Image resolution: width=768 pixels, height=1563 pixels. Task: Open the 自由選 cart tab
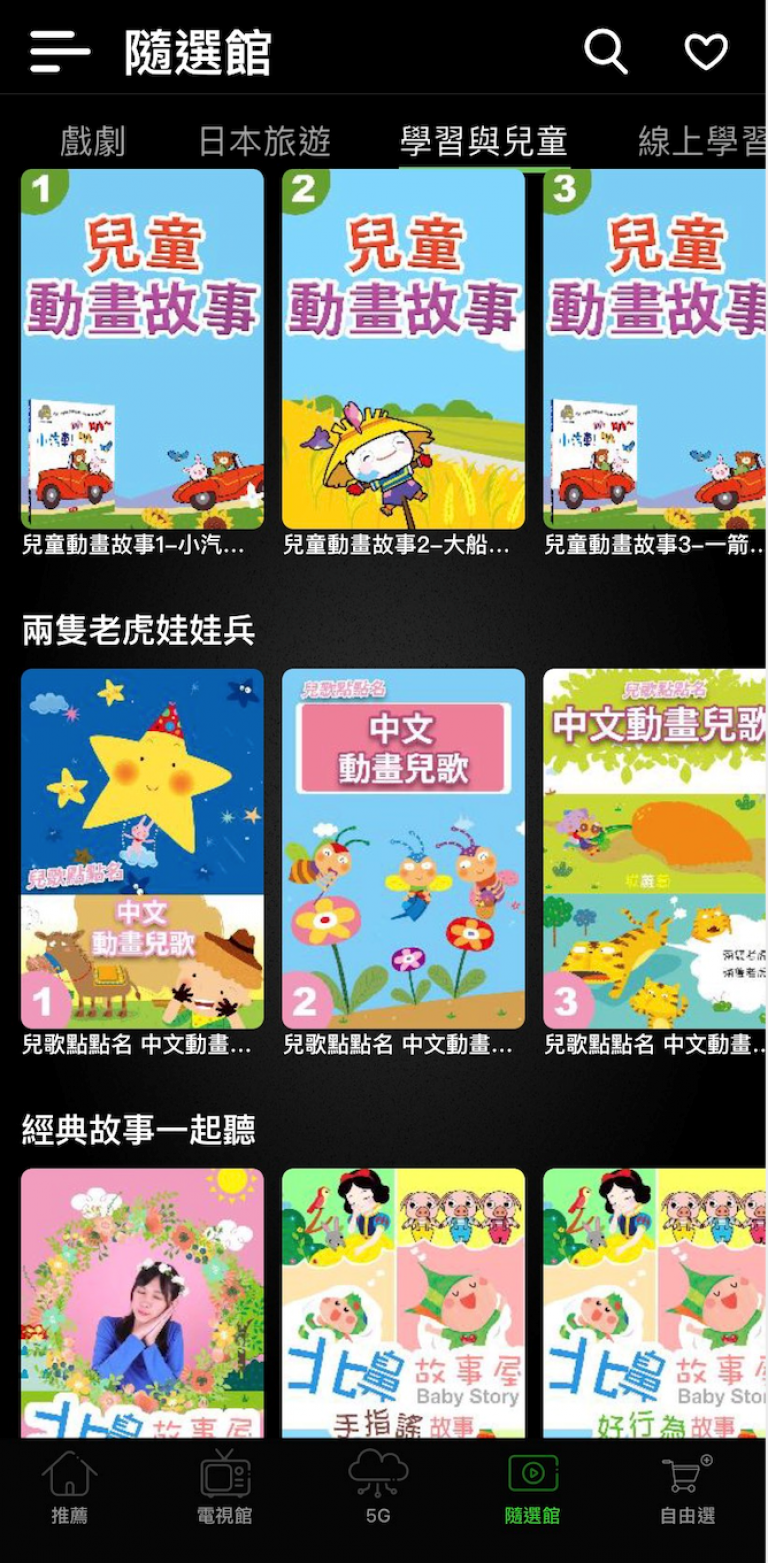[687, 1488]
